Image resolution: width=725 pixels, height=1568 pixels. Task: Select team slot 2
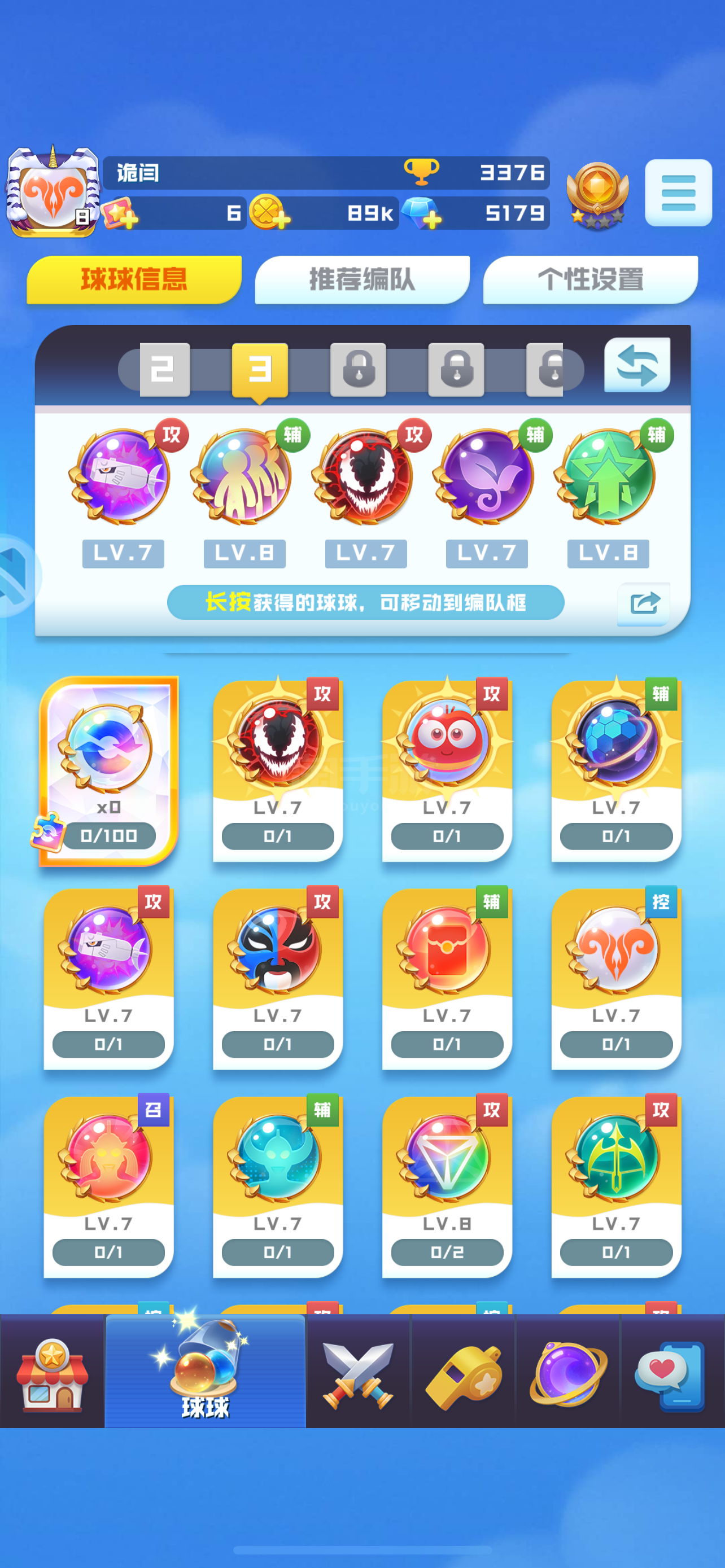pos(164,370)
